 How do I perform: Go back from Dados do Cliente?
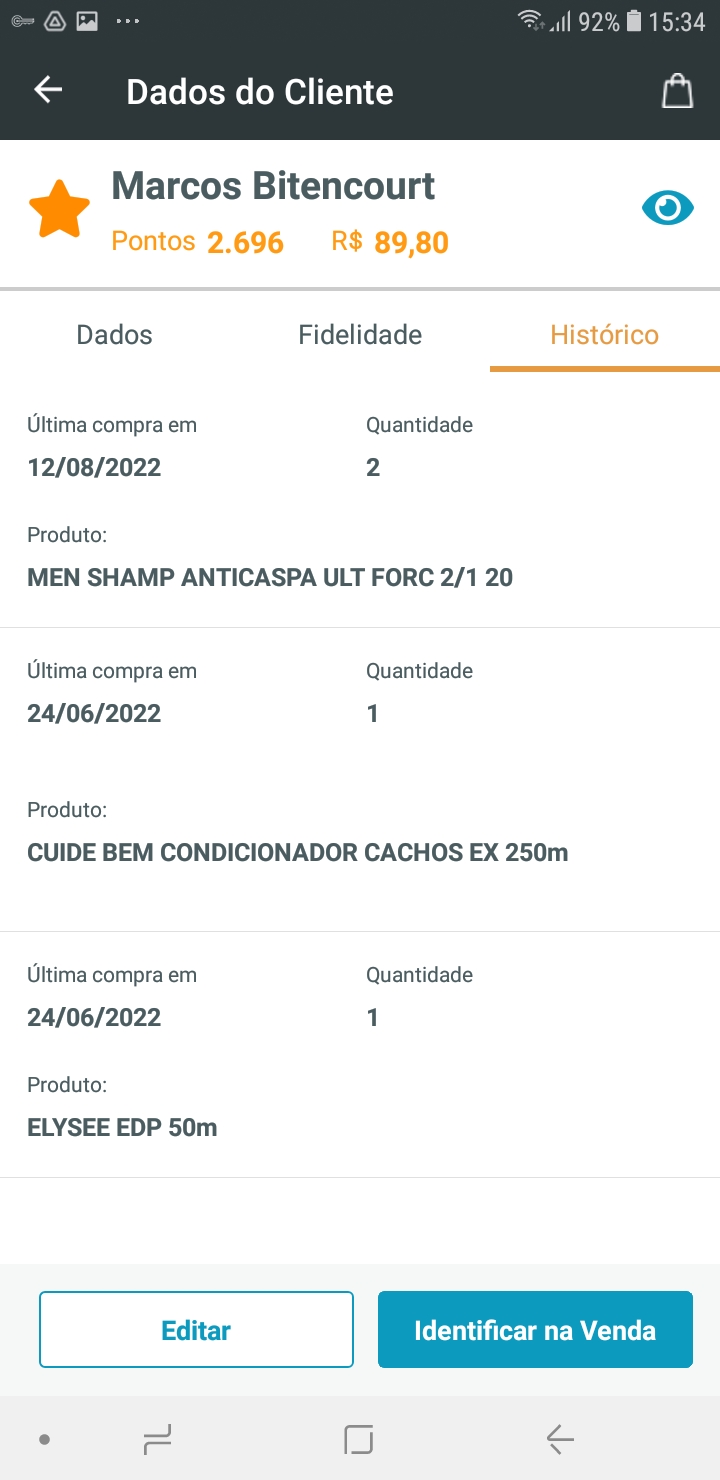(x=48, y=90)
